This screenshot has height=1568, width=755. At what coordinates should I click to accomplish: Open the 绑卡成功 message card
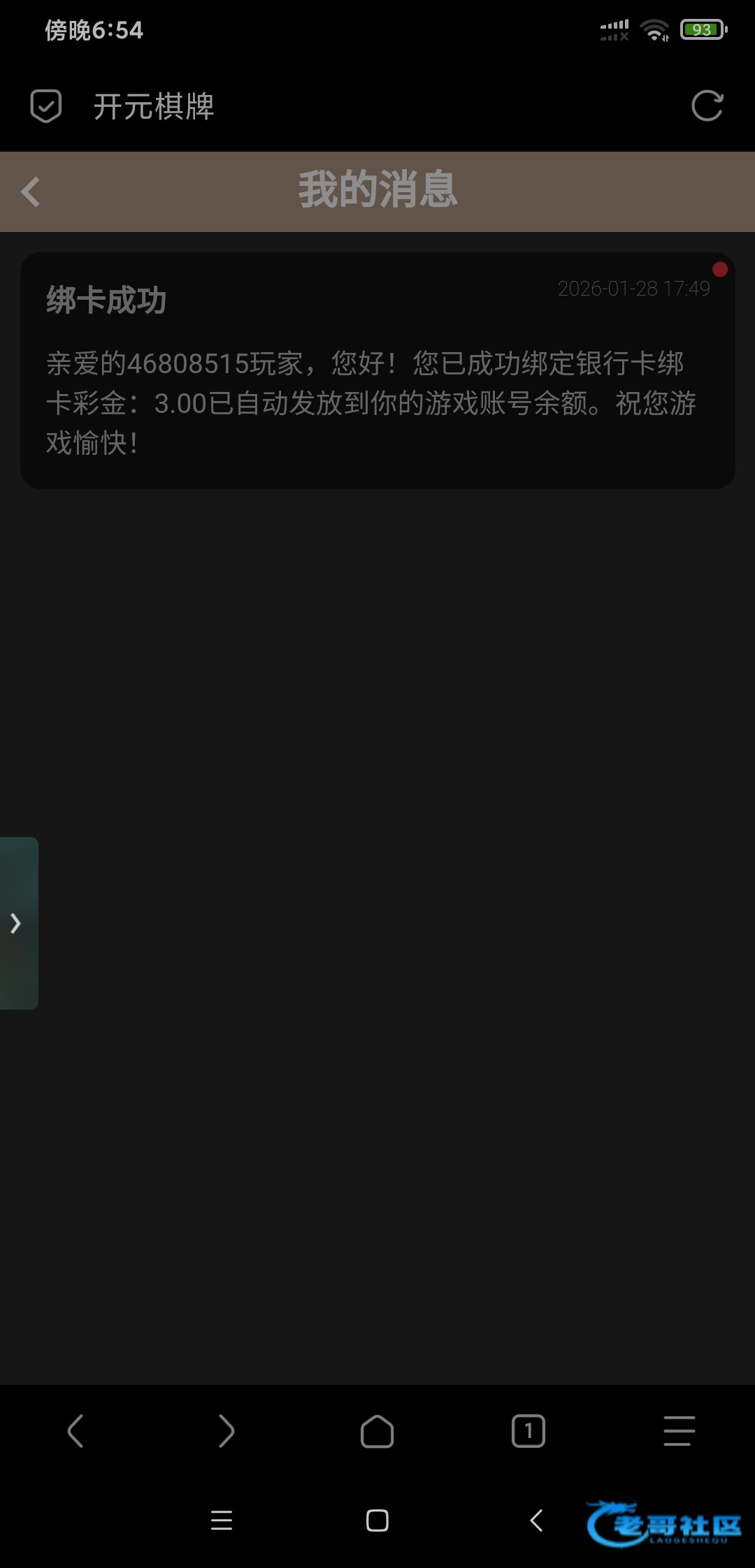pyautogui.click(x=377, y=370)
